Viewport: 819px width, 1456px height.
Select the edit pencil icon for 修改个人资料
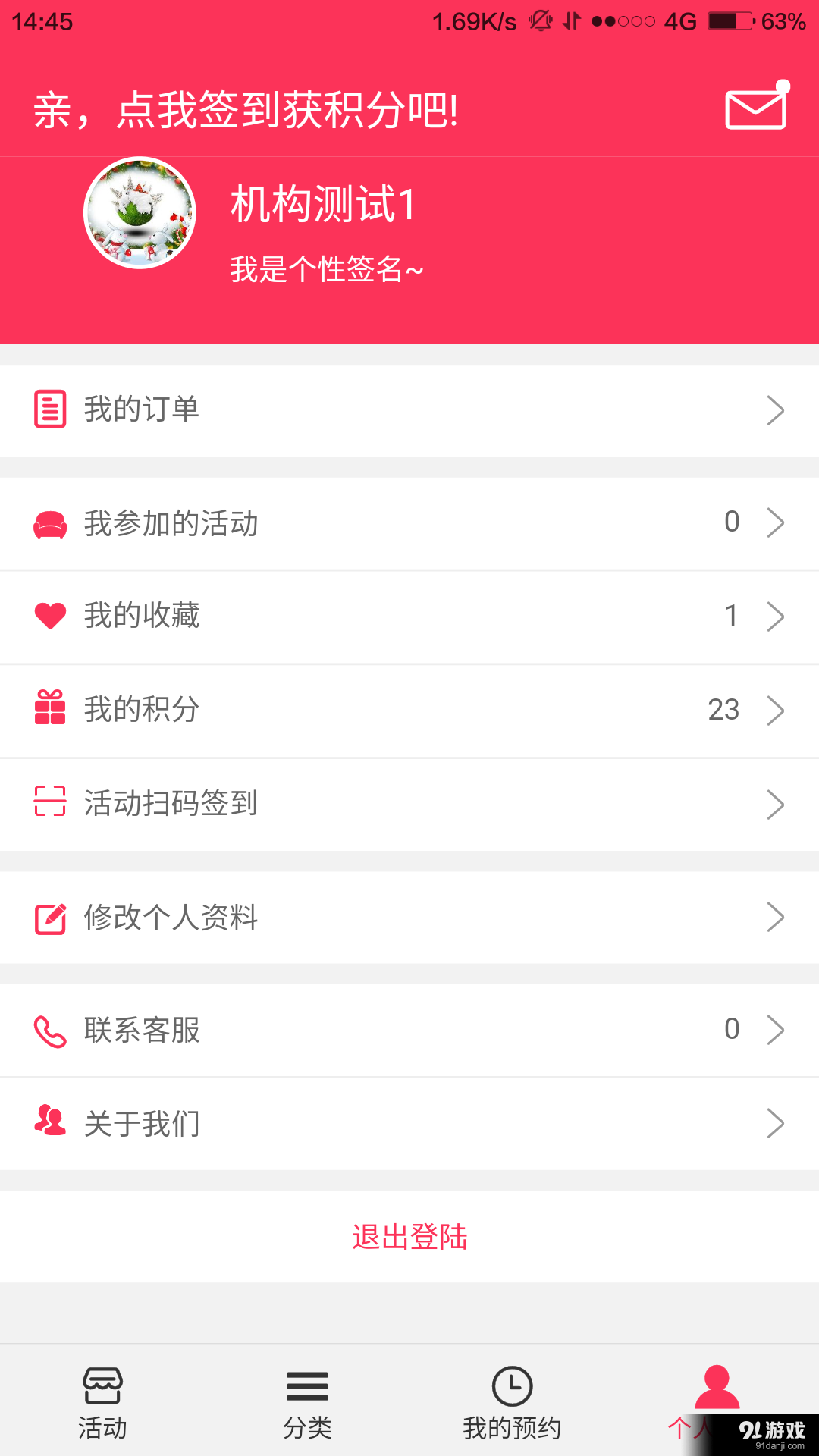tap(50, 917)
